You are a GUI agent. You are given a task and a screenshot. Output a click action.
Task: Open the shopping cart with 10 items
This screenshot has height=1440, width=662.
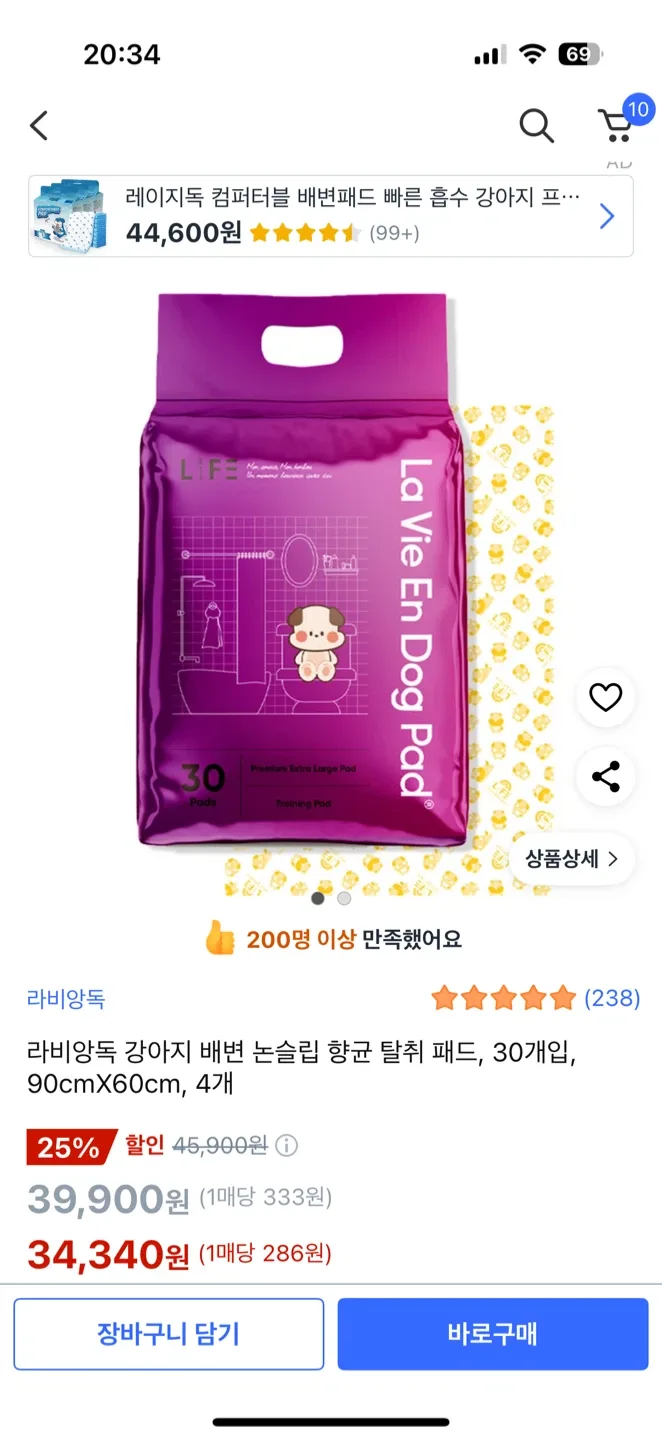pyautogui.click(x=616, y=125)
